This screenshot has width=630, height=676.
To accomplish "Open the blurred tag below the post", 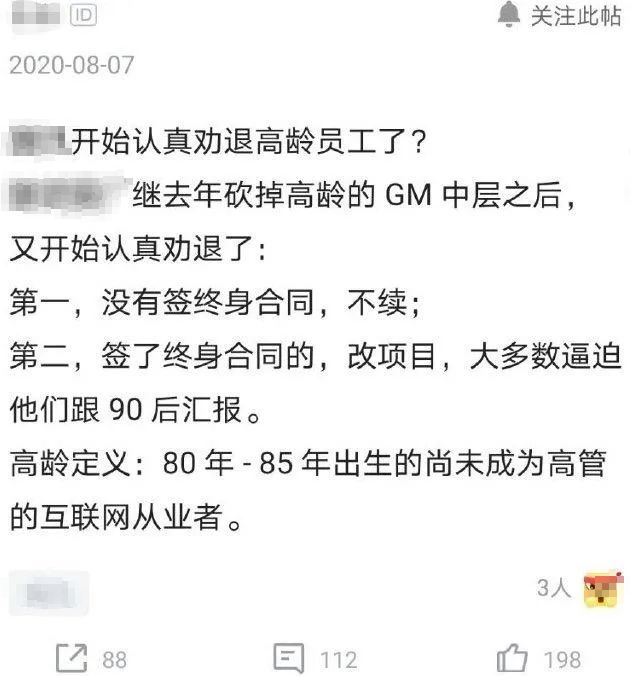I will 49,593.
